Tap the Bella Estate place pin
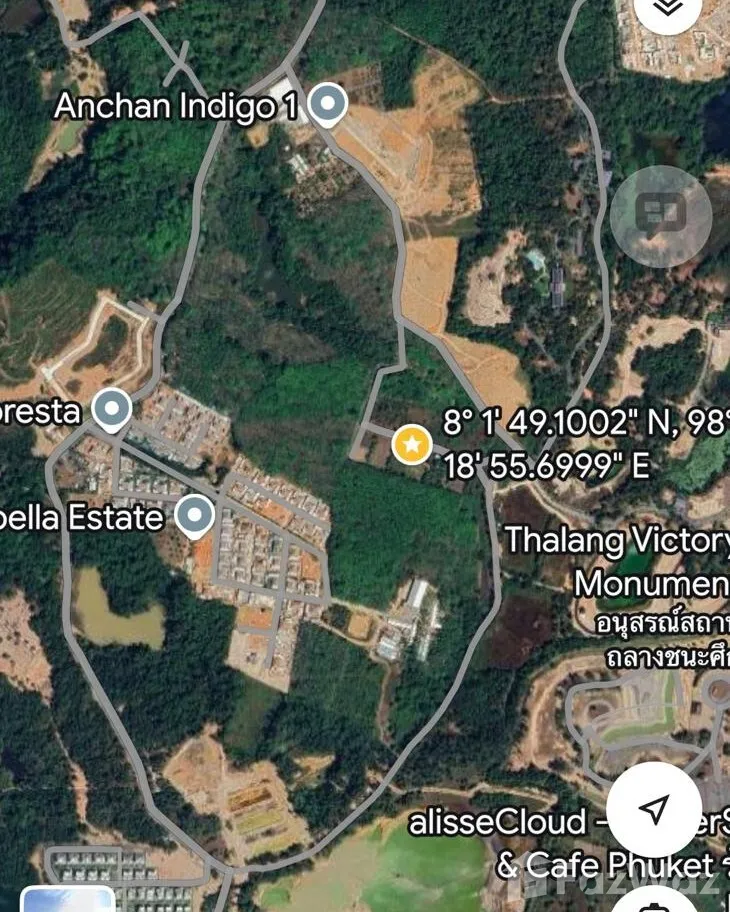Screen dimensions: 730x912 pyautogui.click(x=195, y=516)
